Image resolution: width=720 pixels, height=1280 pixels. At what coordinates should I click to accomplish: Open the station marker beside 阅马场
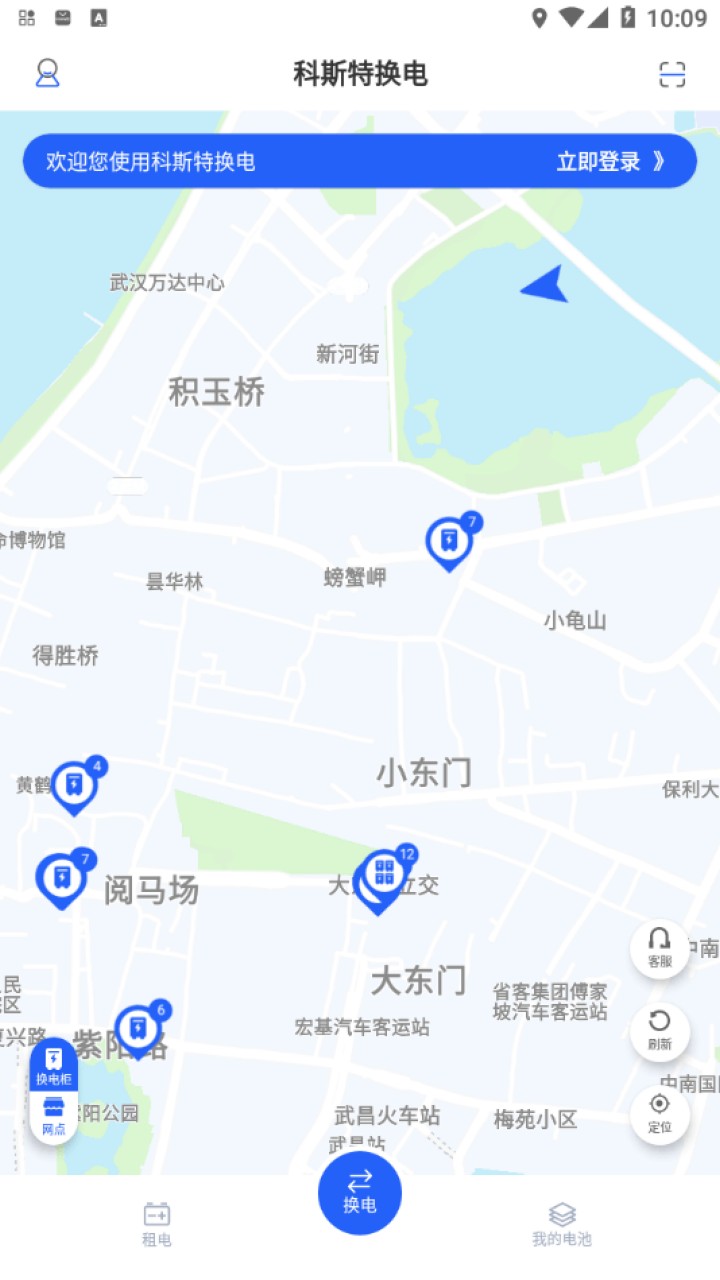(61, 878)
